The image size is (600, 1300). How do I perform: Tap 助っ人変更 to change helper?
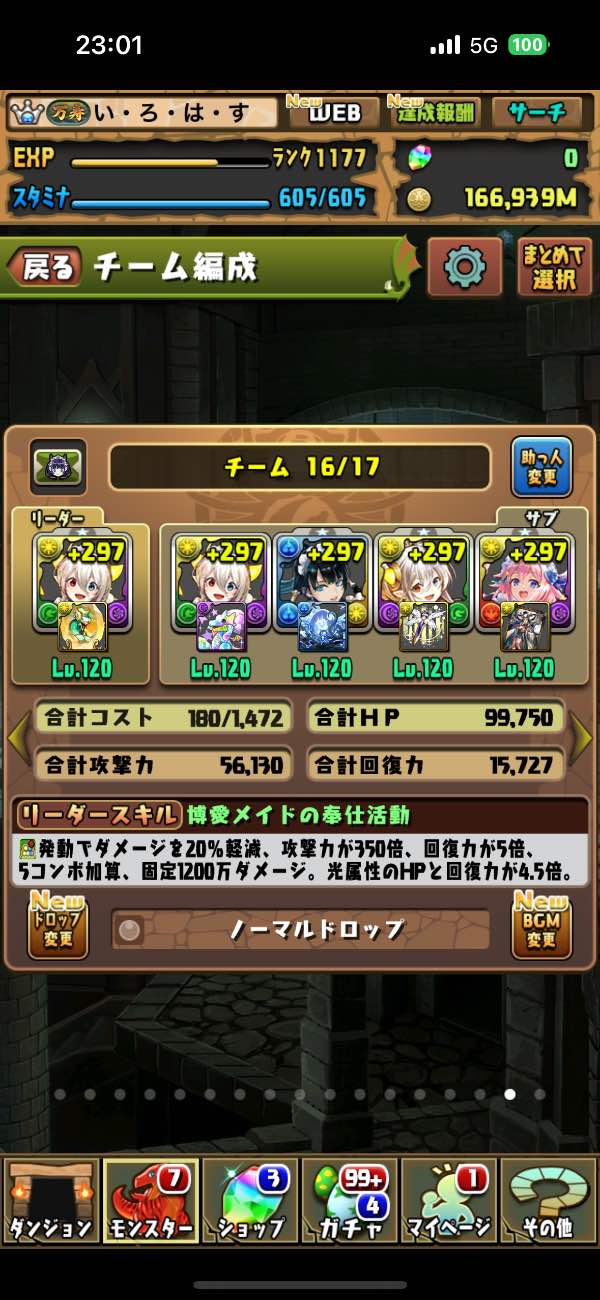point(541,467)
